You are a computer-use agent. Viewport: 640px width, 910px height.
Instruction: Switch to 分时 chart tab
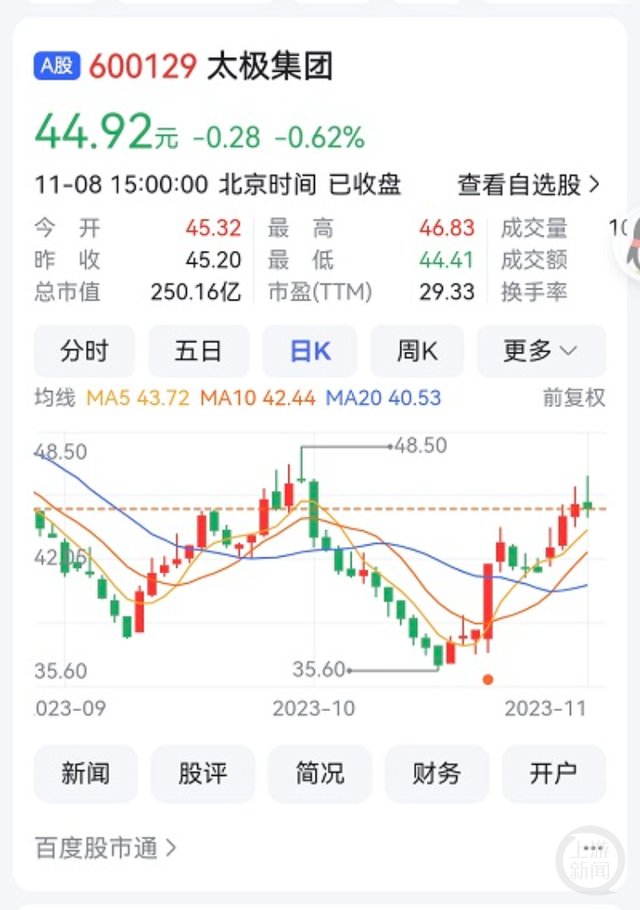point(85,351)
